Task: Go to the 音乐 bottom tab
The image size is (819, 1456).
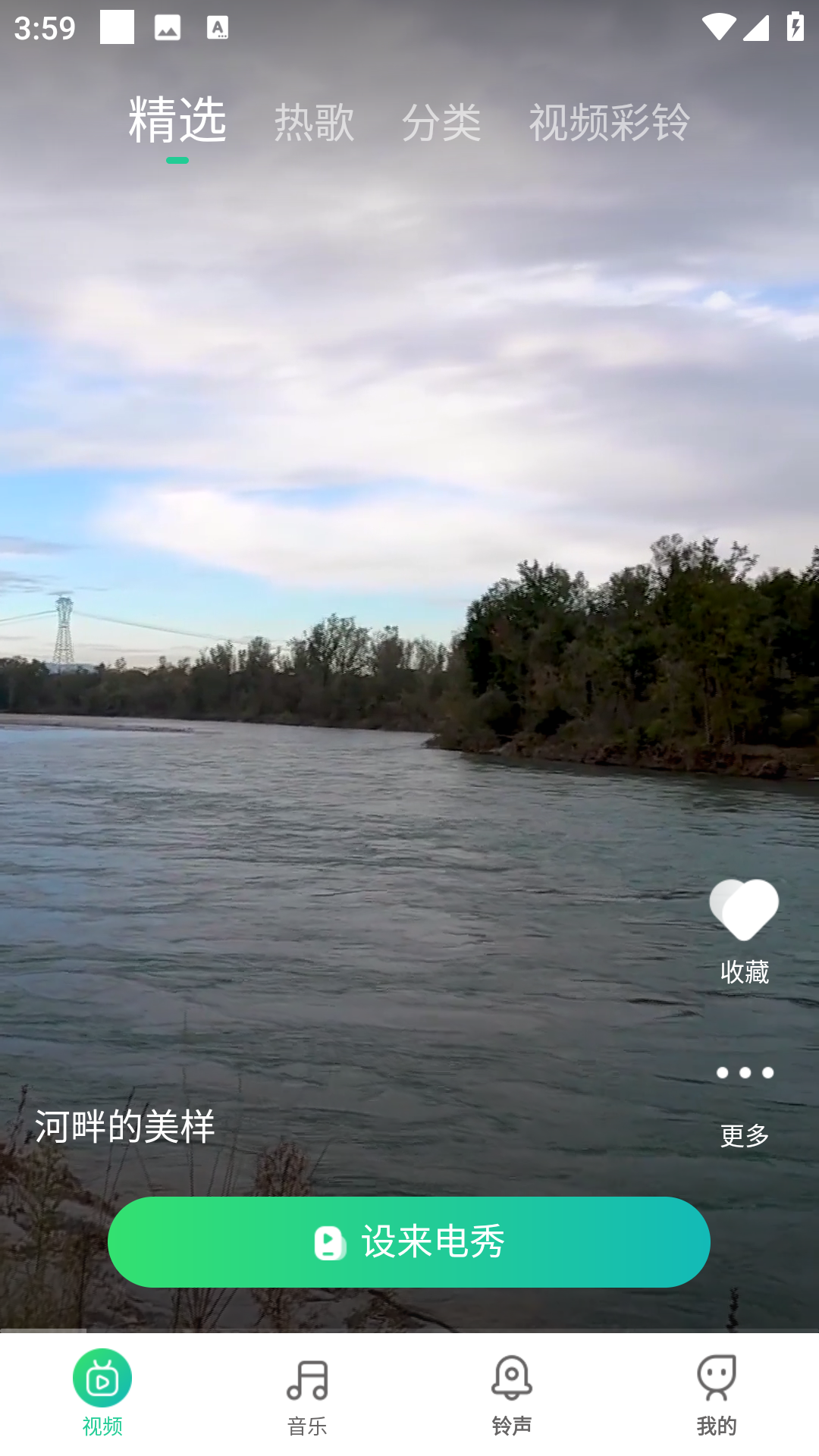Action: (307, 1394)
